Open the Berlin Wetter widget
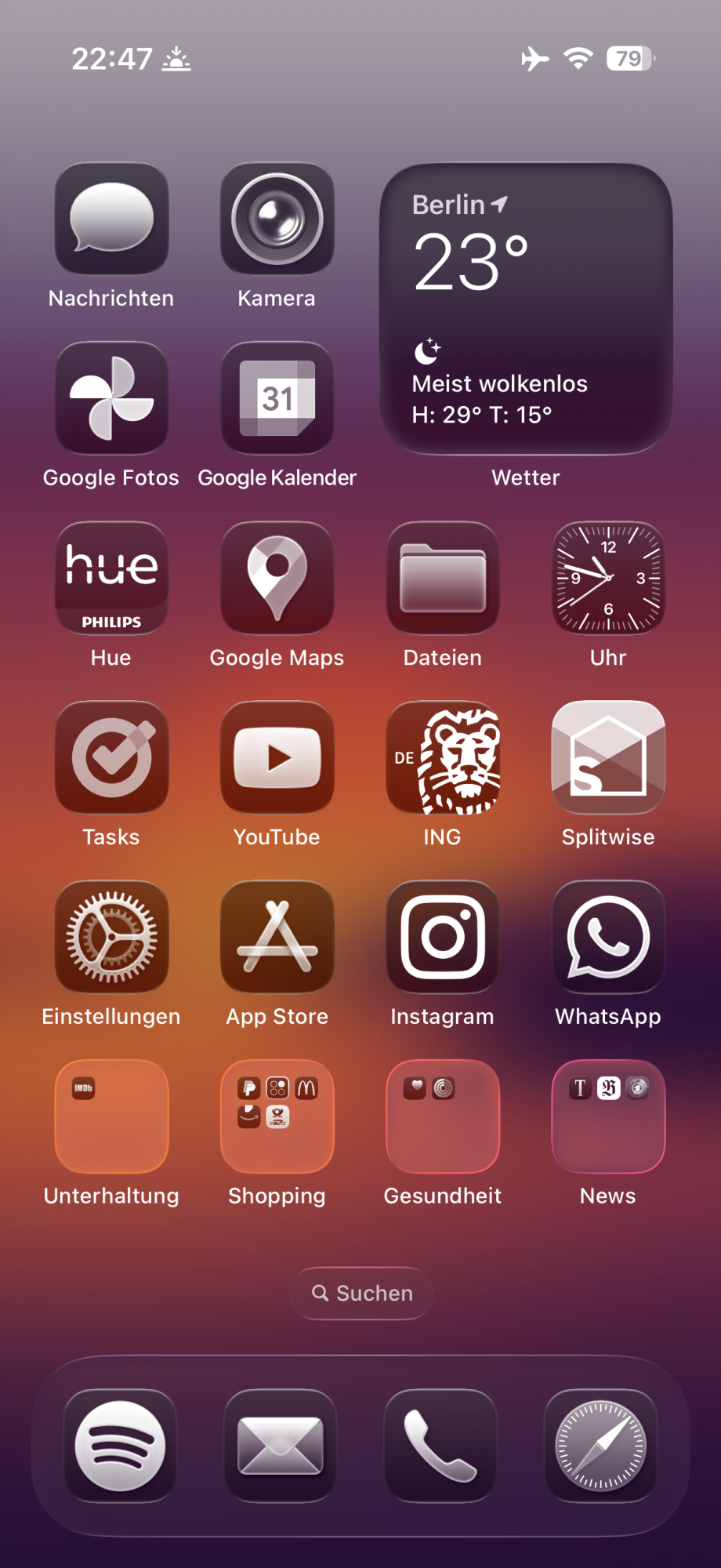721x1568 pixels. (525, 308)
